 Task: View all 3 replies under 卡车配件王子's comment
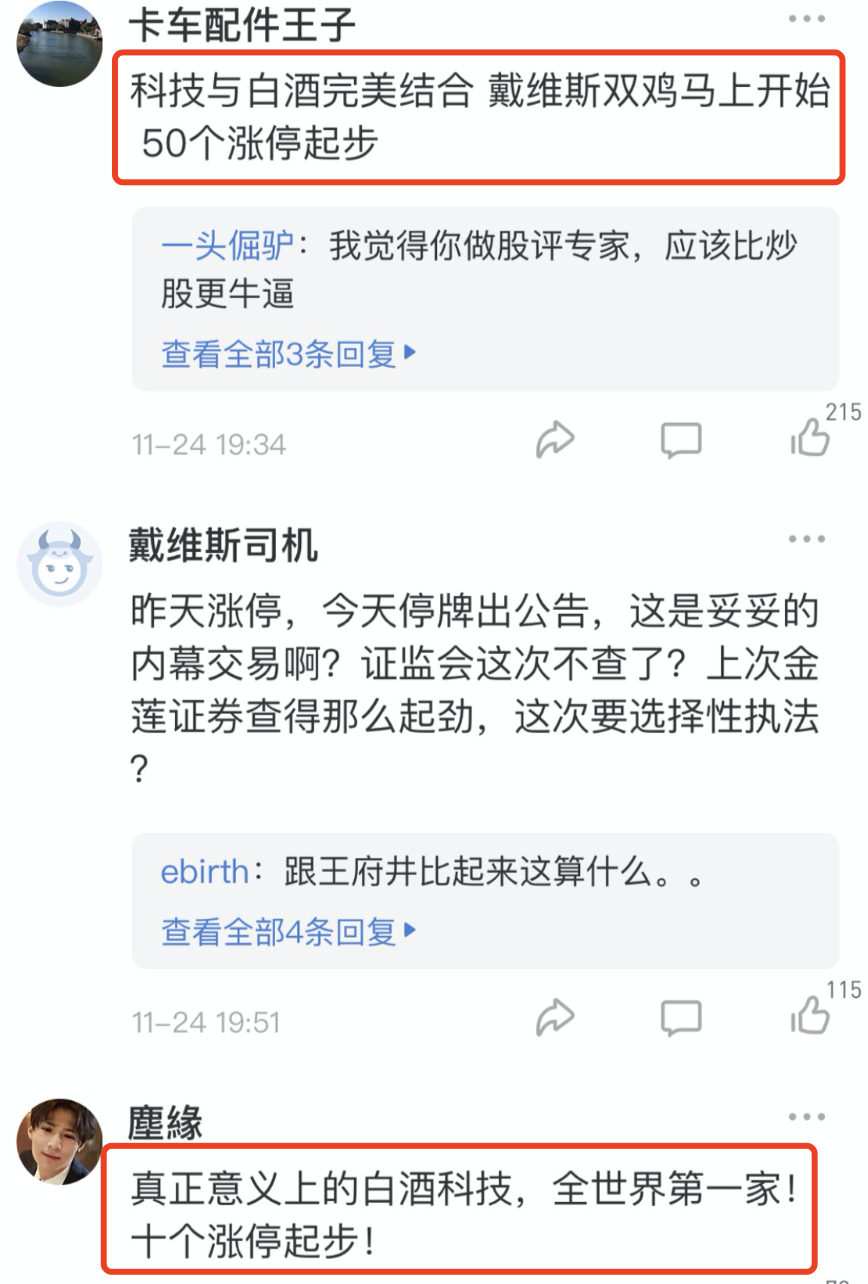[288, 354]
